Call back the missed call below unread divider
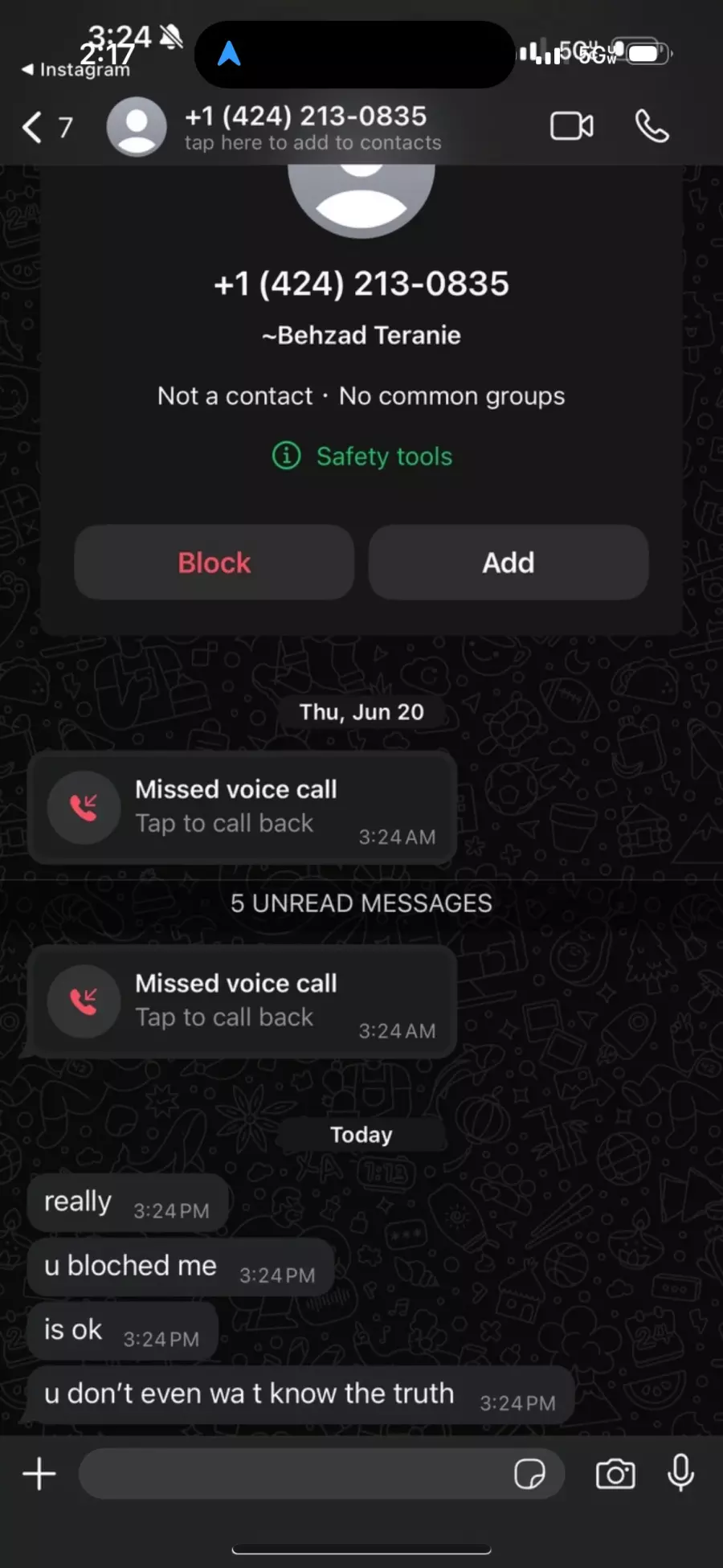 (243, 1001)
